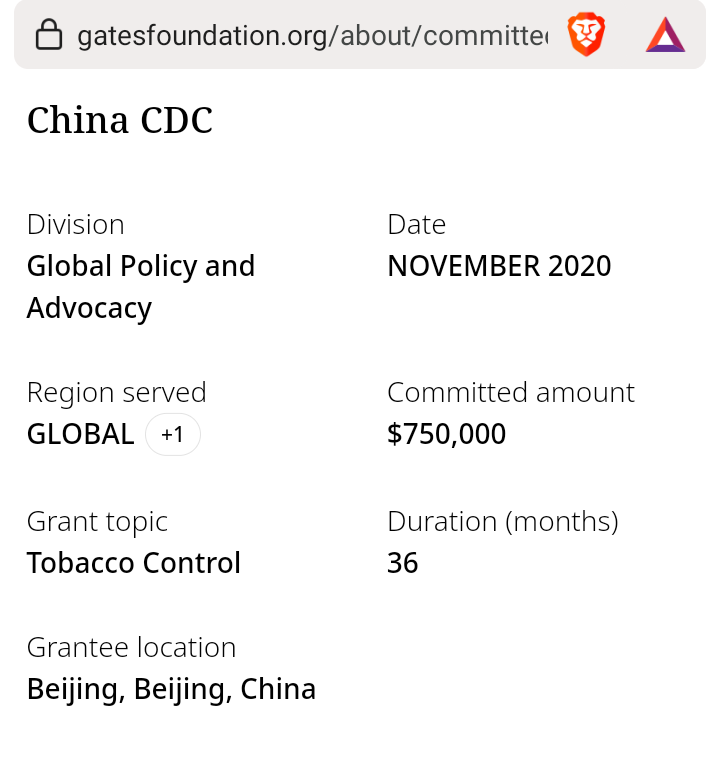Tap the gatesfoundation.org address bar
Viewport: 720px width, 757px height.
310,37
